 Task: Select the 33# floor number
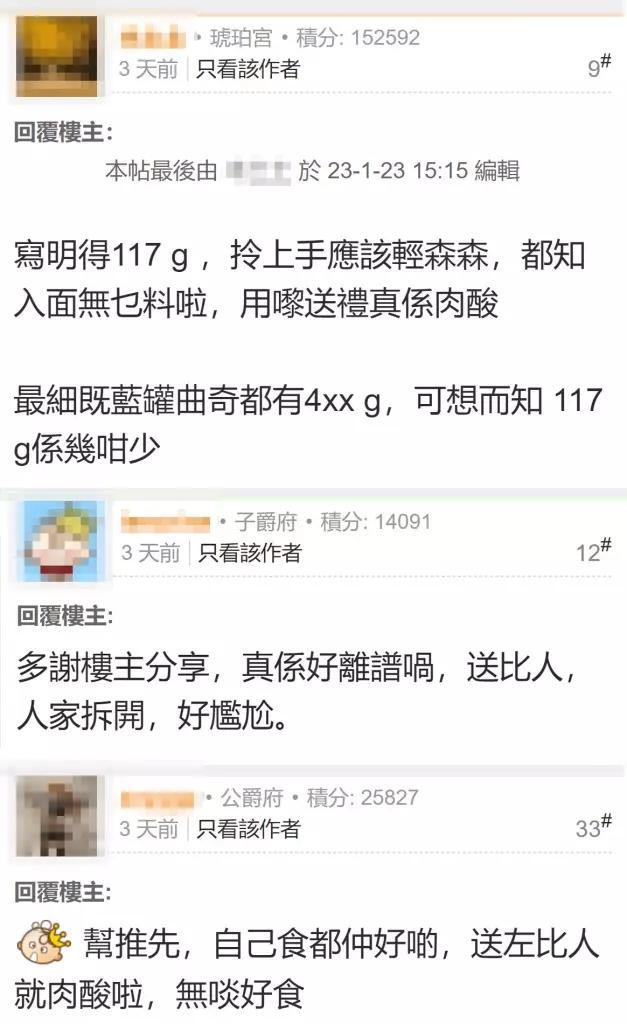[x=593, y=828]
